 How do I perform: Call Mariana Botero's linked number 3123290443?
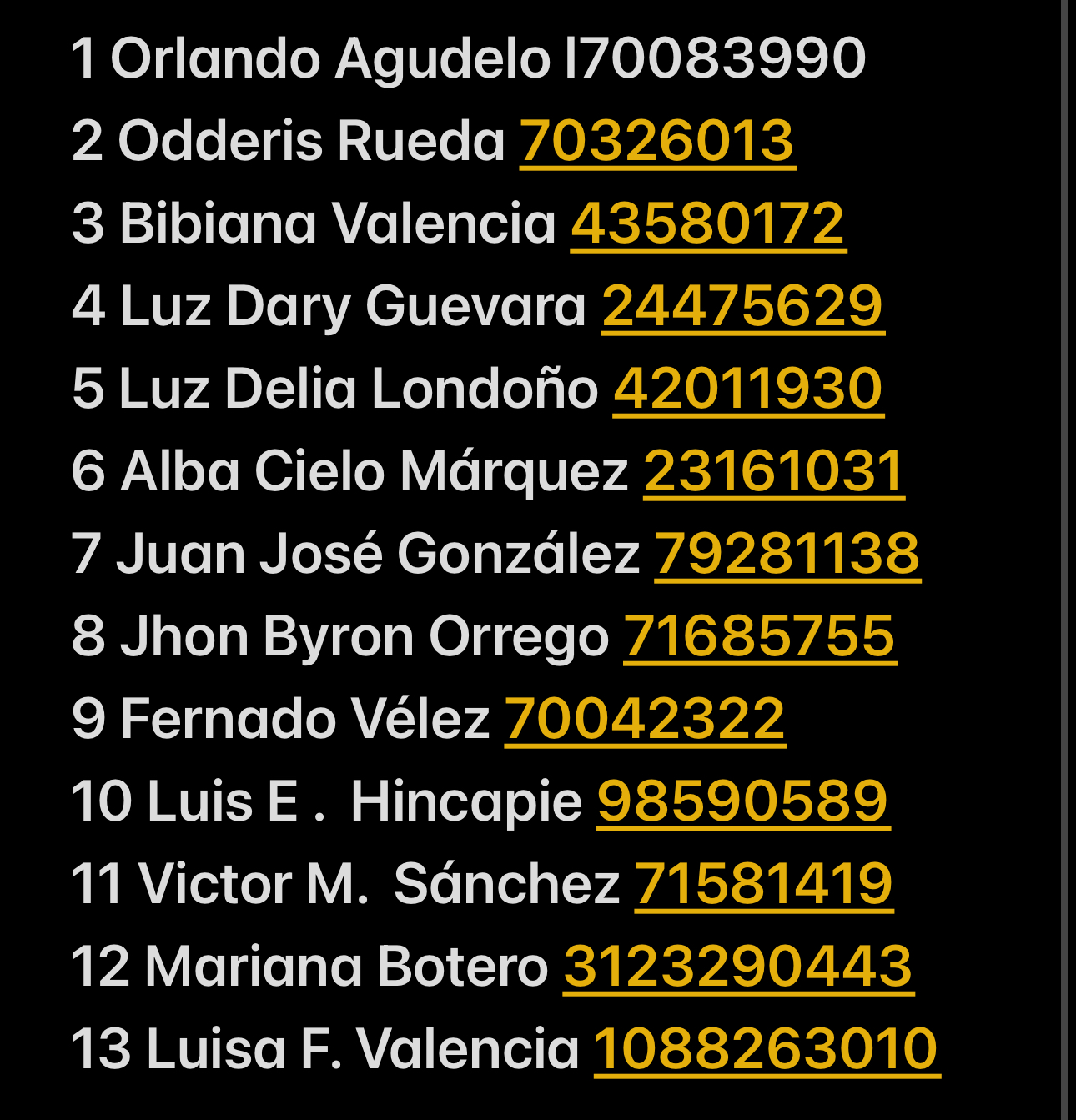click(x=738, y=967)
